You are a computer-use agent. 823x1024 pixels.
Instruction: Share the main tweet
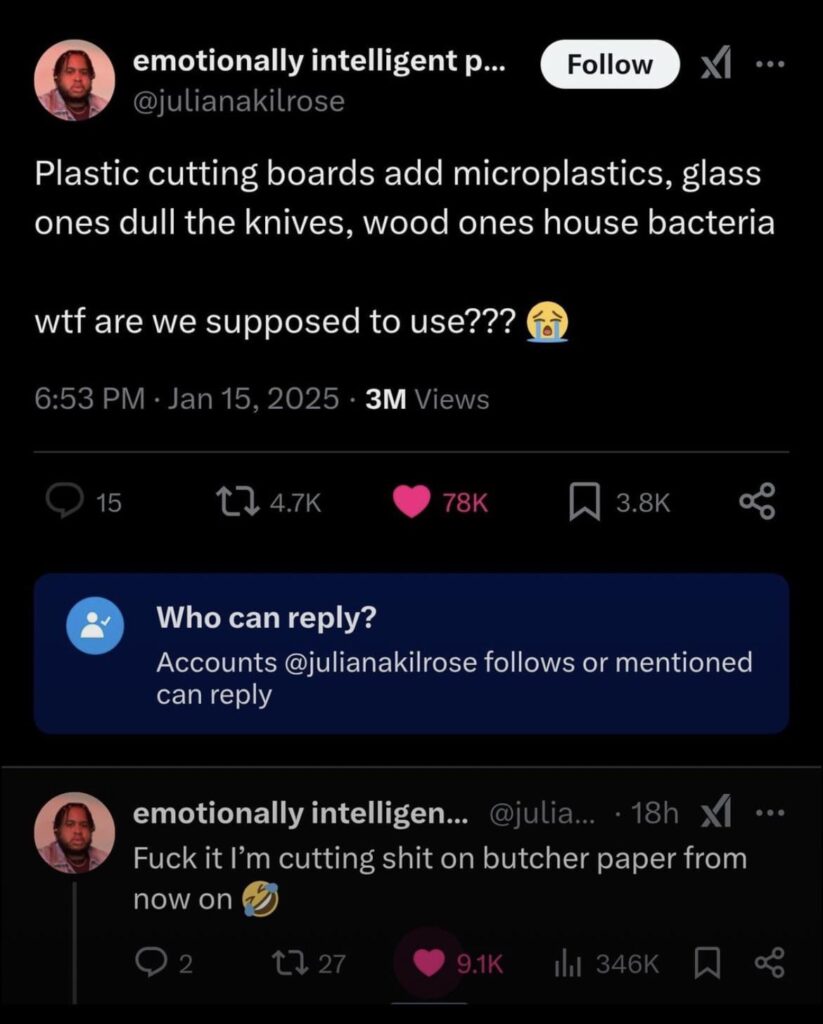pyautogui.click(x=757, y=503)
